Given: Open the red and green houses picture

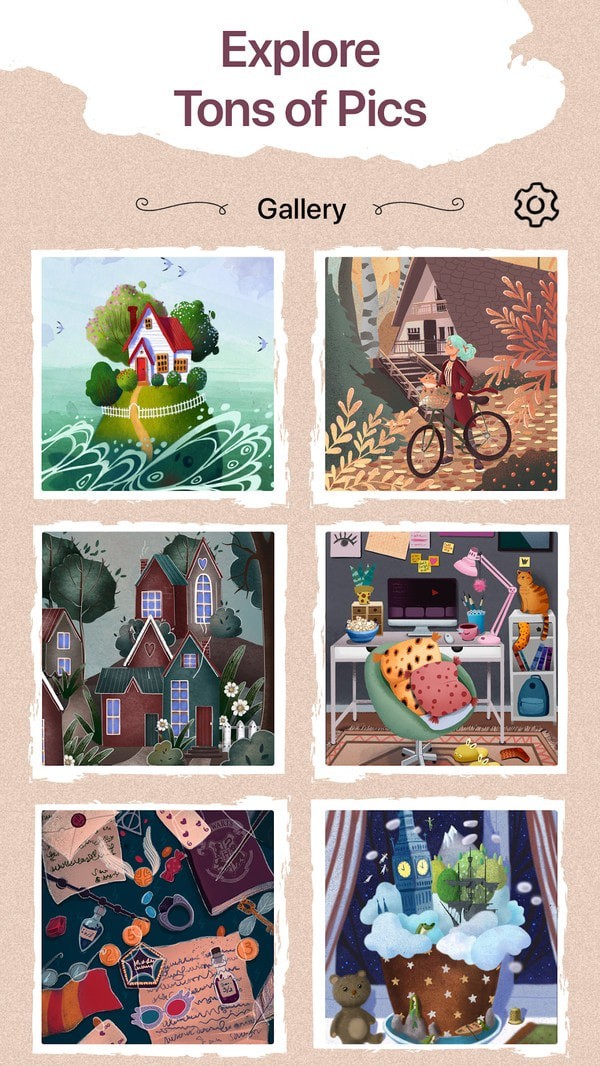Looking at the screenshot, I should coord(158,649).
